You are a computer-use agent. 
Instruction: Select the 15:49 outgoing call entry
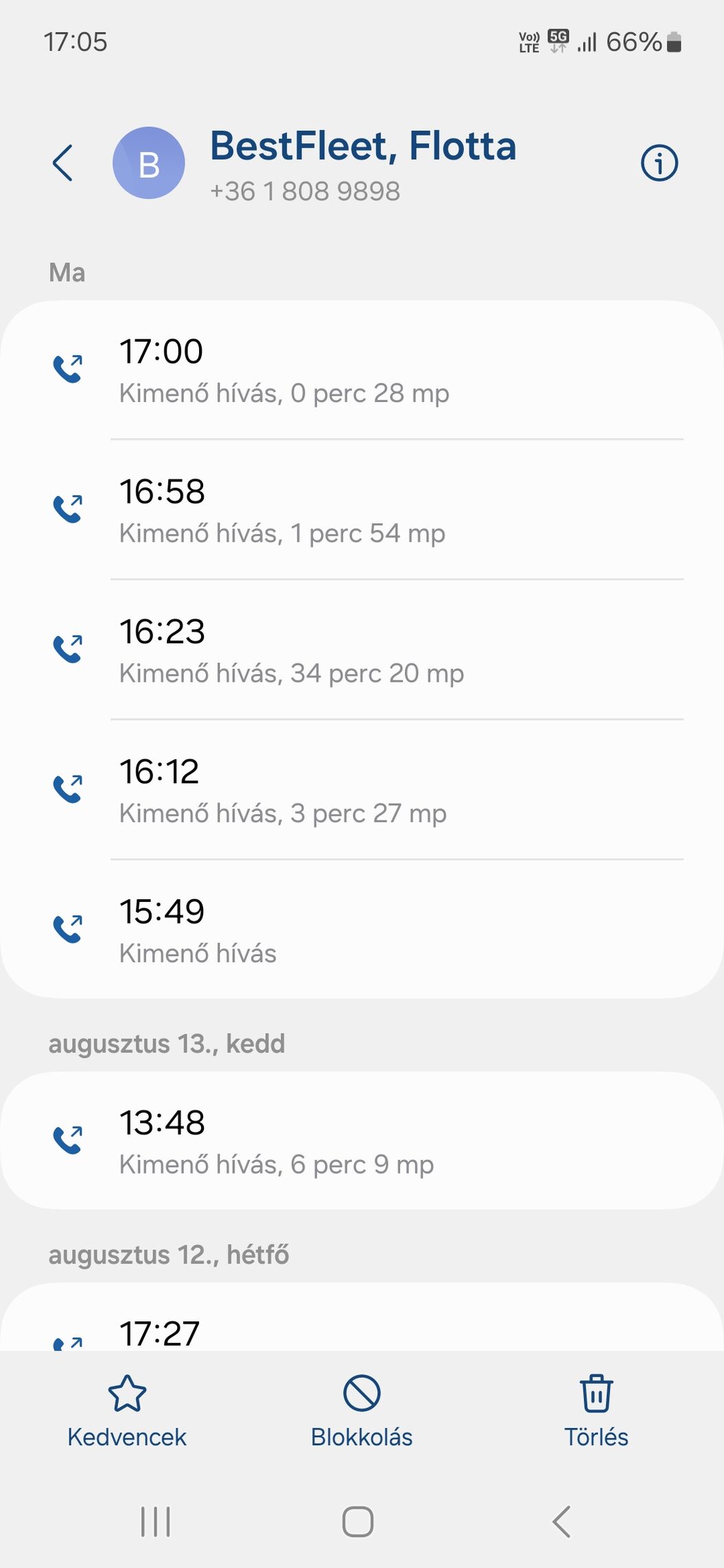362,929
